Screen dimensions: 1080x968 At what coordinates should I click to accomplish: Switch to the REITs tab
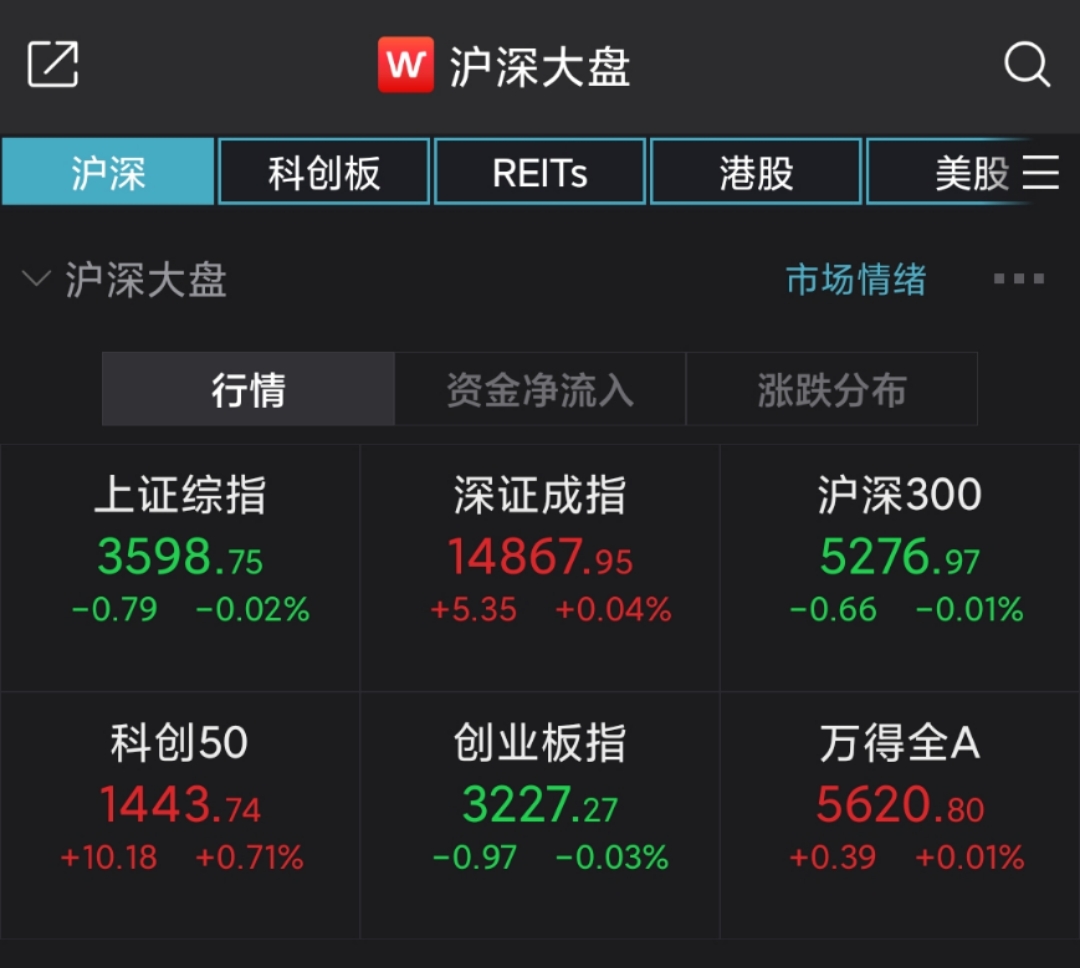click(x=540, y=173)
